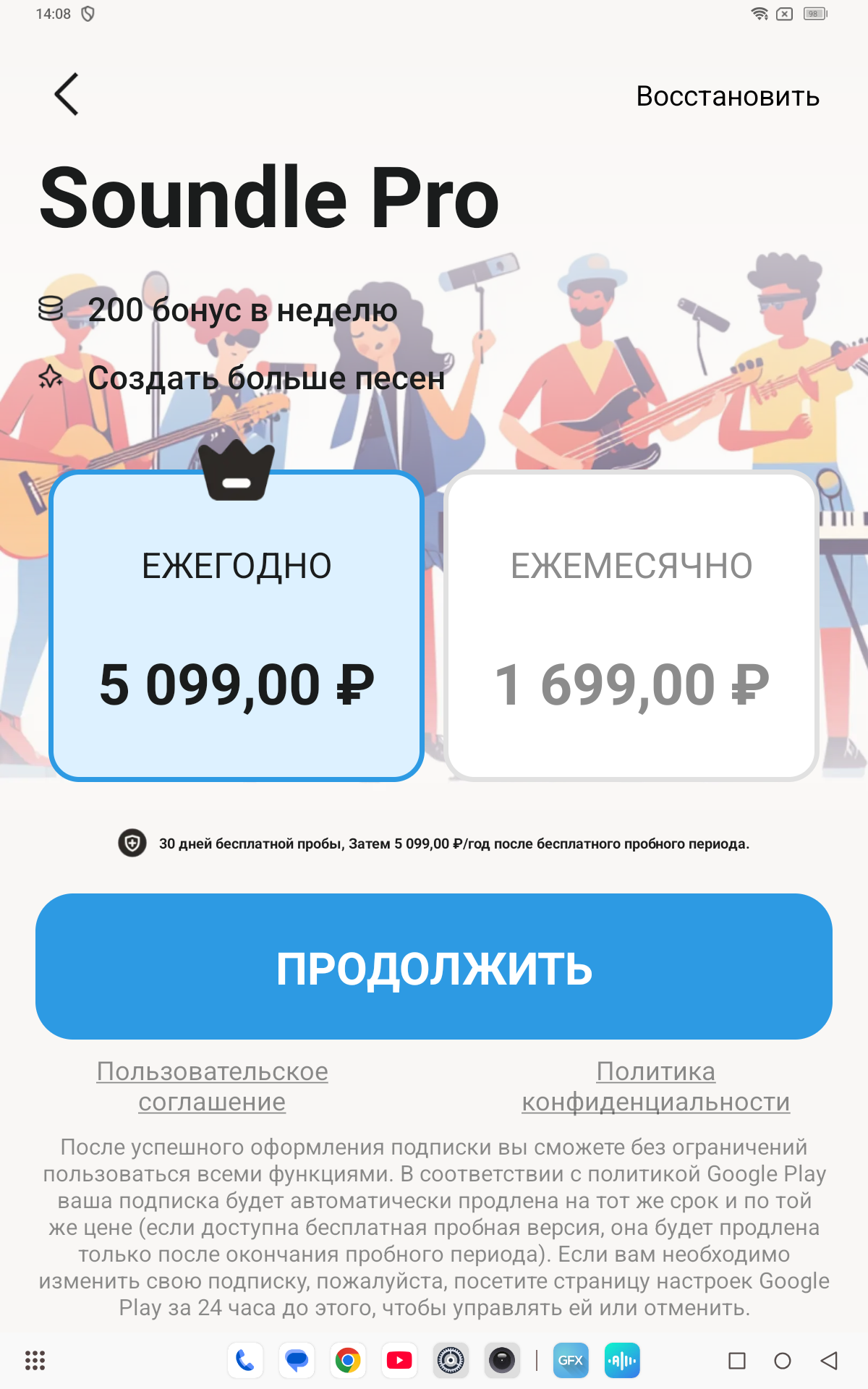Tap Восстановить to restore purchases
Viewport: 868px width, 1389px height.
(x=727, y=96)
